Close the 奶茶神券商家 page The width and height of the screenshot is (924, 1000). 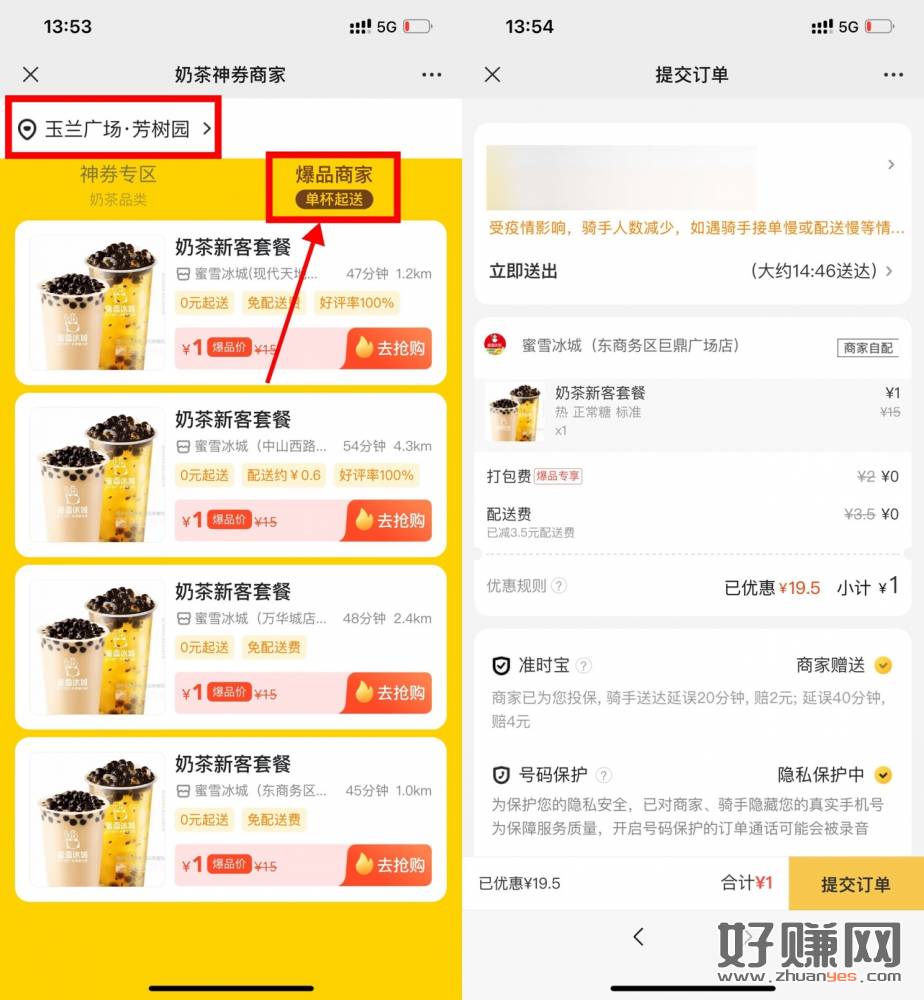point(31,75)
